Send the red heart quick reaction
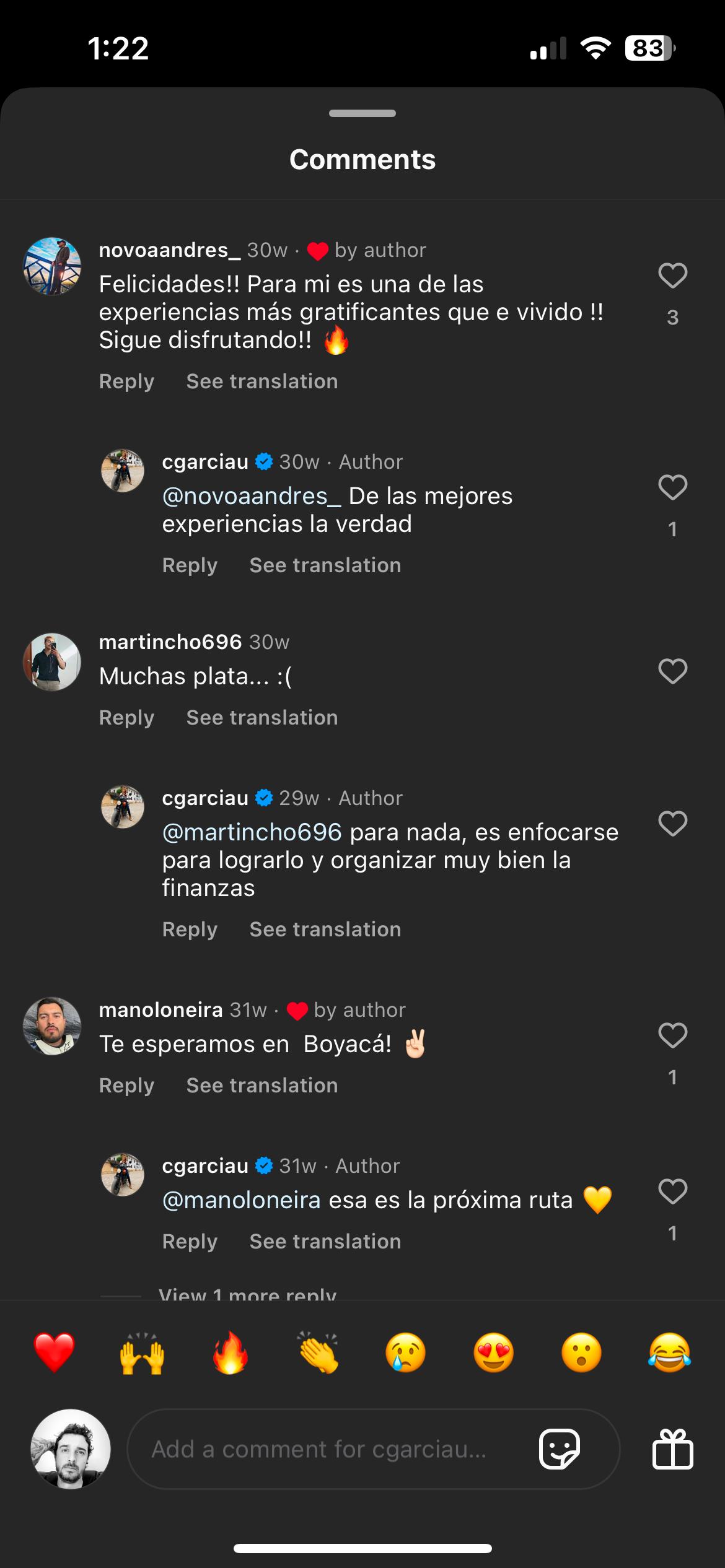The width and height of the screenshot is (725, 1568). tap(55, 1353)
